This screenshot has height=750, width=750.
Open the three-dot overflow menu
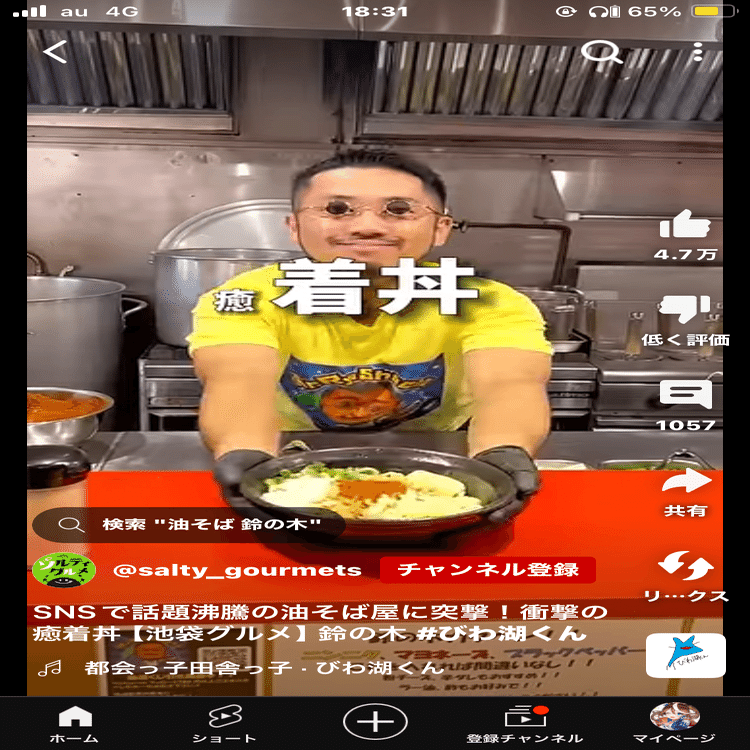click(697, 52)
